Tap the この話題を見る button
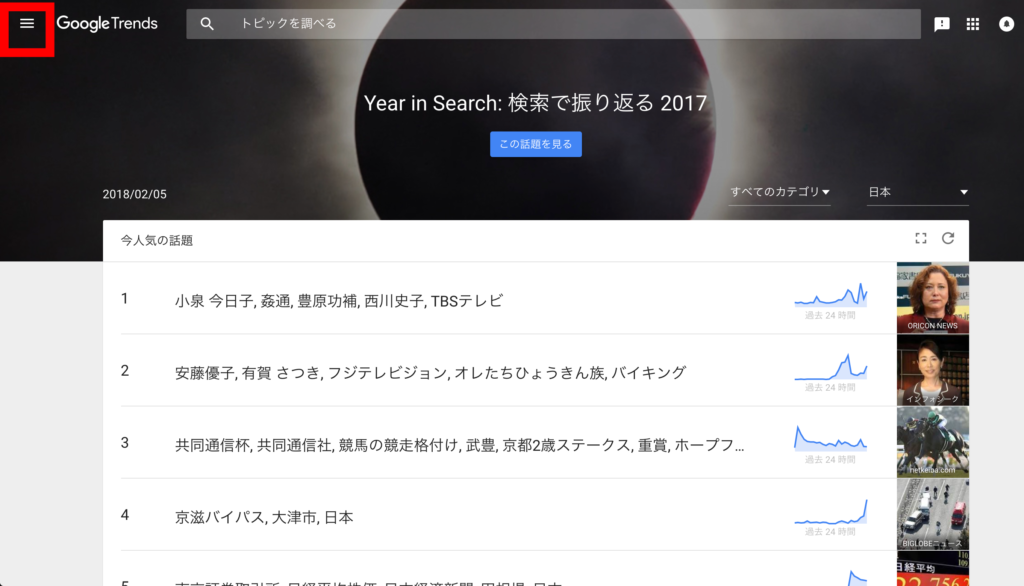This screenshot has width=1024, height=586. 536,144
